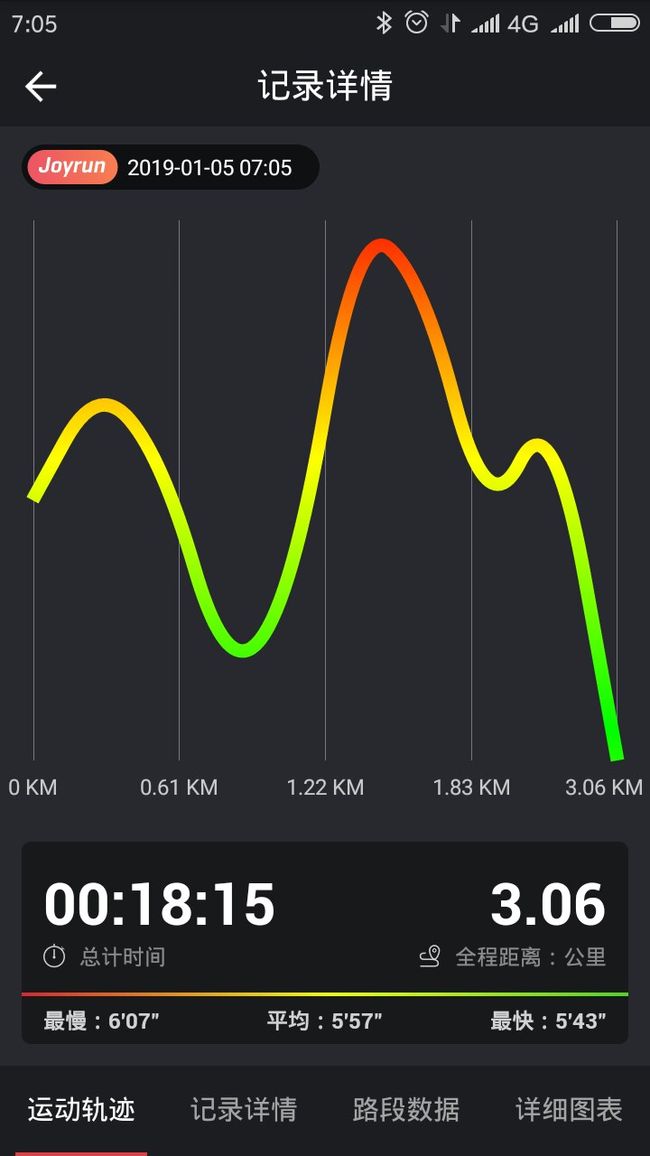
Task: Go back using the top-left arrow
Action: pos(41,87)
